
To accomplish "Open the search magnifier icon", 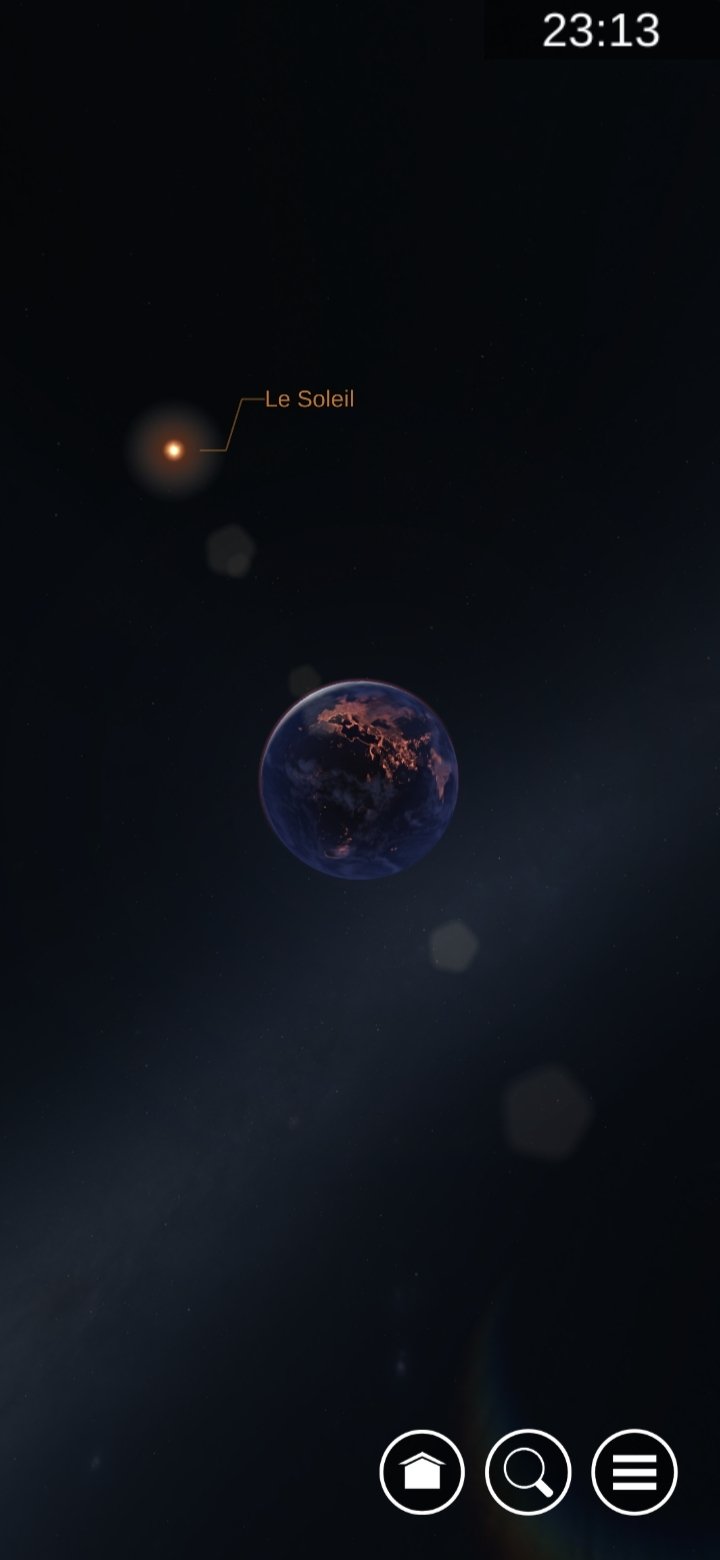I will point(528,1472).
